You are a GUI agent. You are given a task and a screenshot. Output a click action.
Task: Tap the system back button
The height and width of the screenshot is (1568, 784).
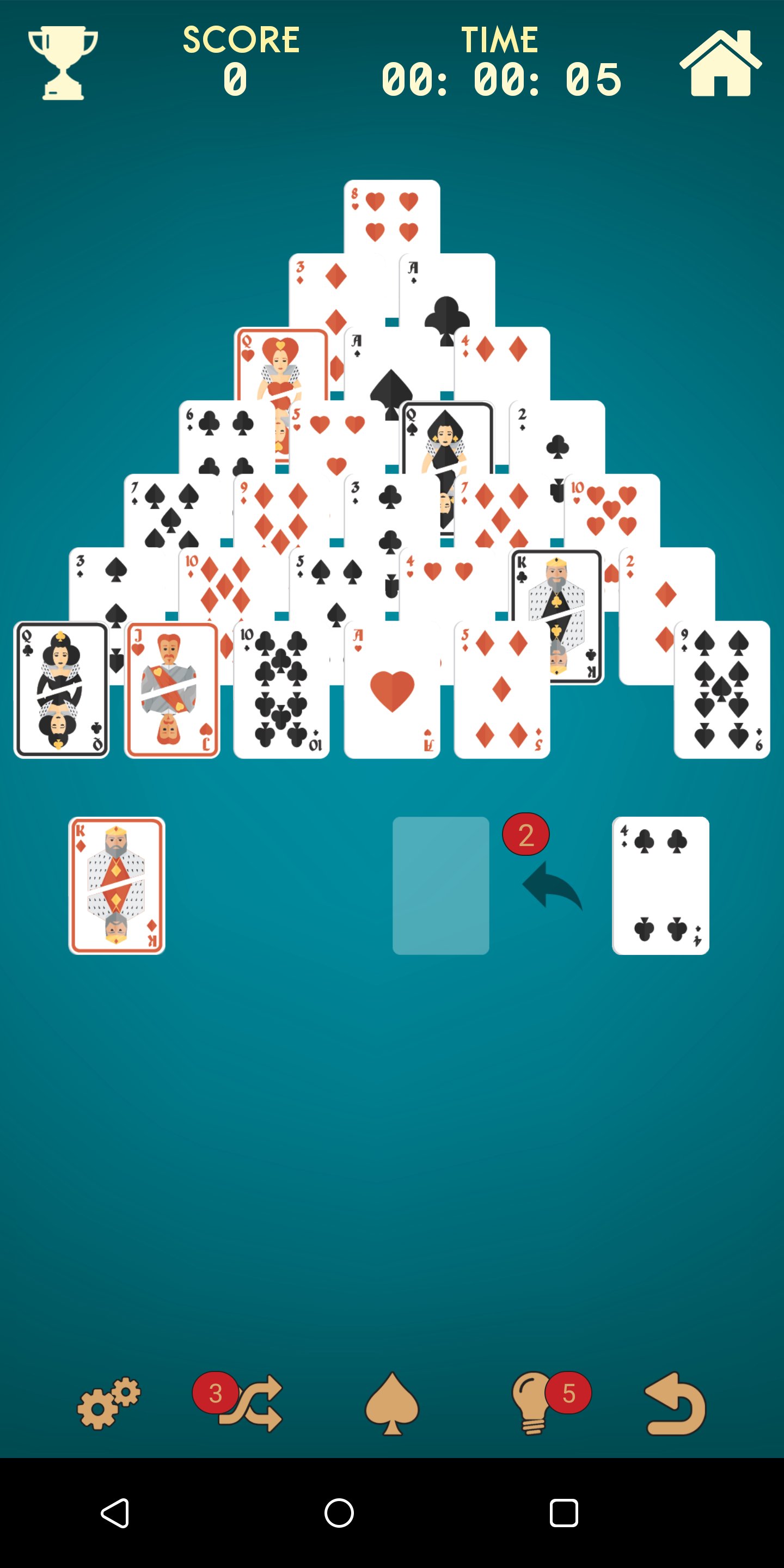tap(115, 1512)
